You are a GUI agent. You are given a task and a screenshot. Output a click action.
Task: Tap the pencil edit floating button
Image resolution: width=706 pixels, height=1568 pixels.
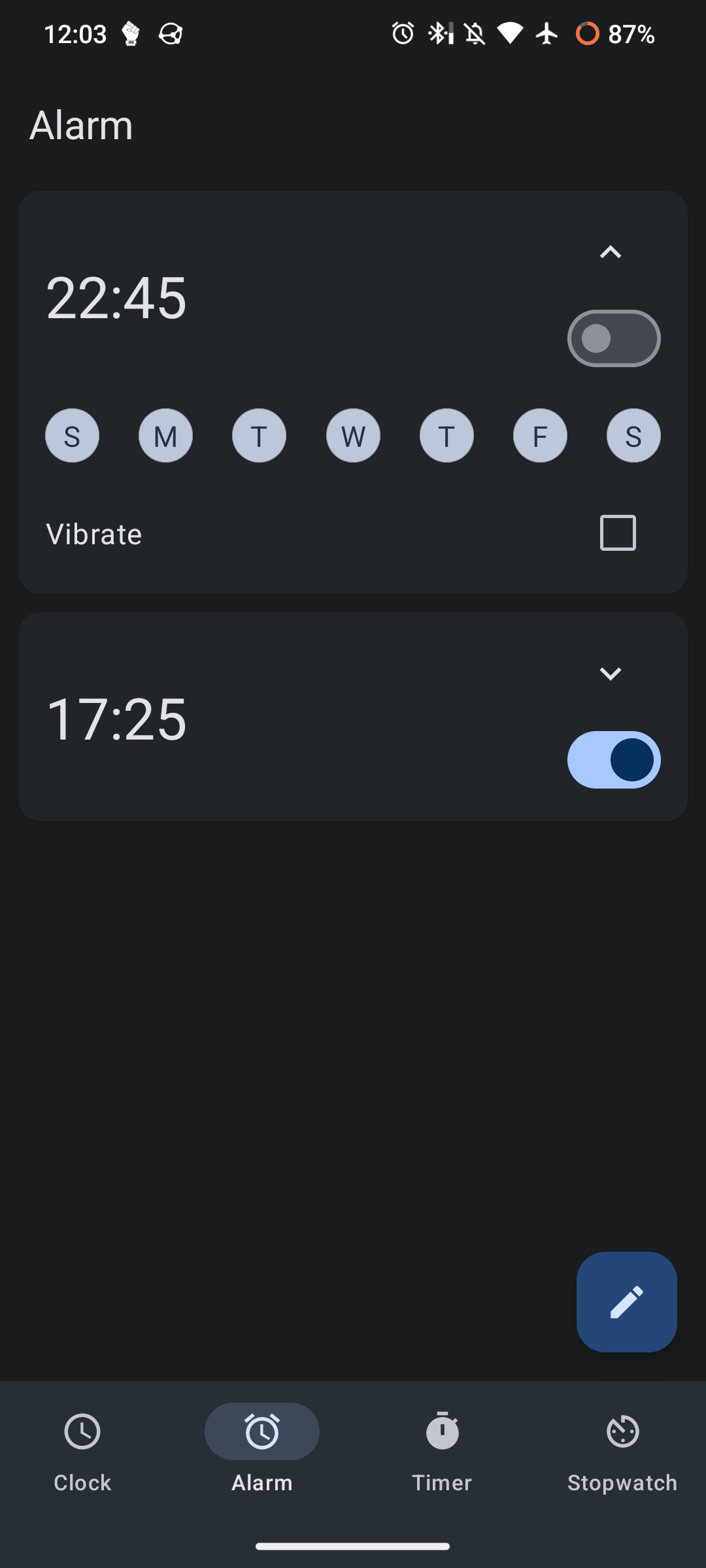(x=626, y=1302)
